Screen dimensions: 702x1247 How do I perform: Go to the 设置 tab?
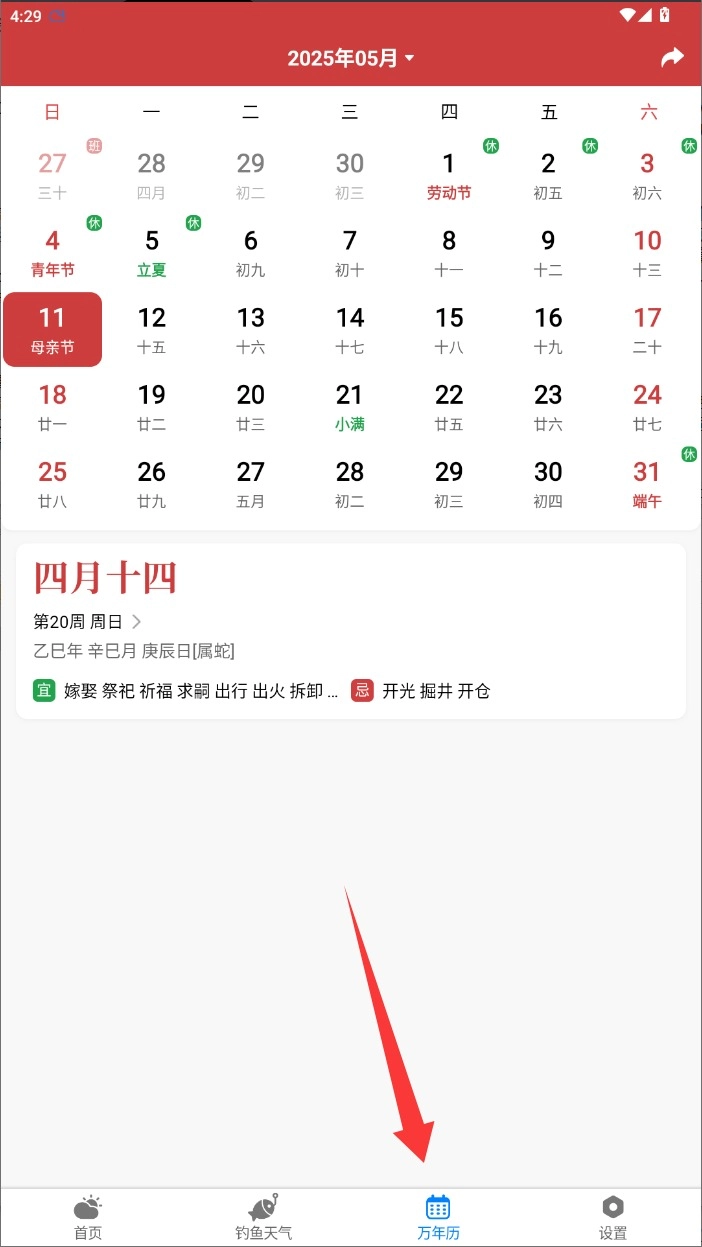(613, 1217)
